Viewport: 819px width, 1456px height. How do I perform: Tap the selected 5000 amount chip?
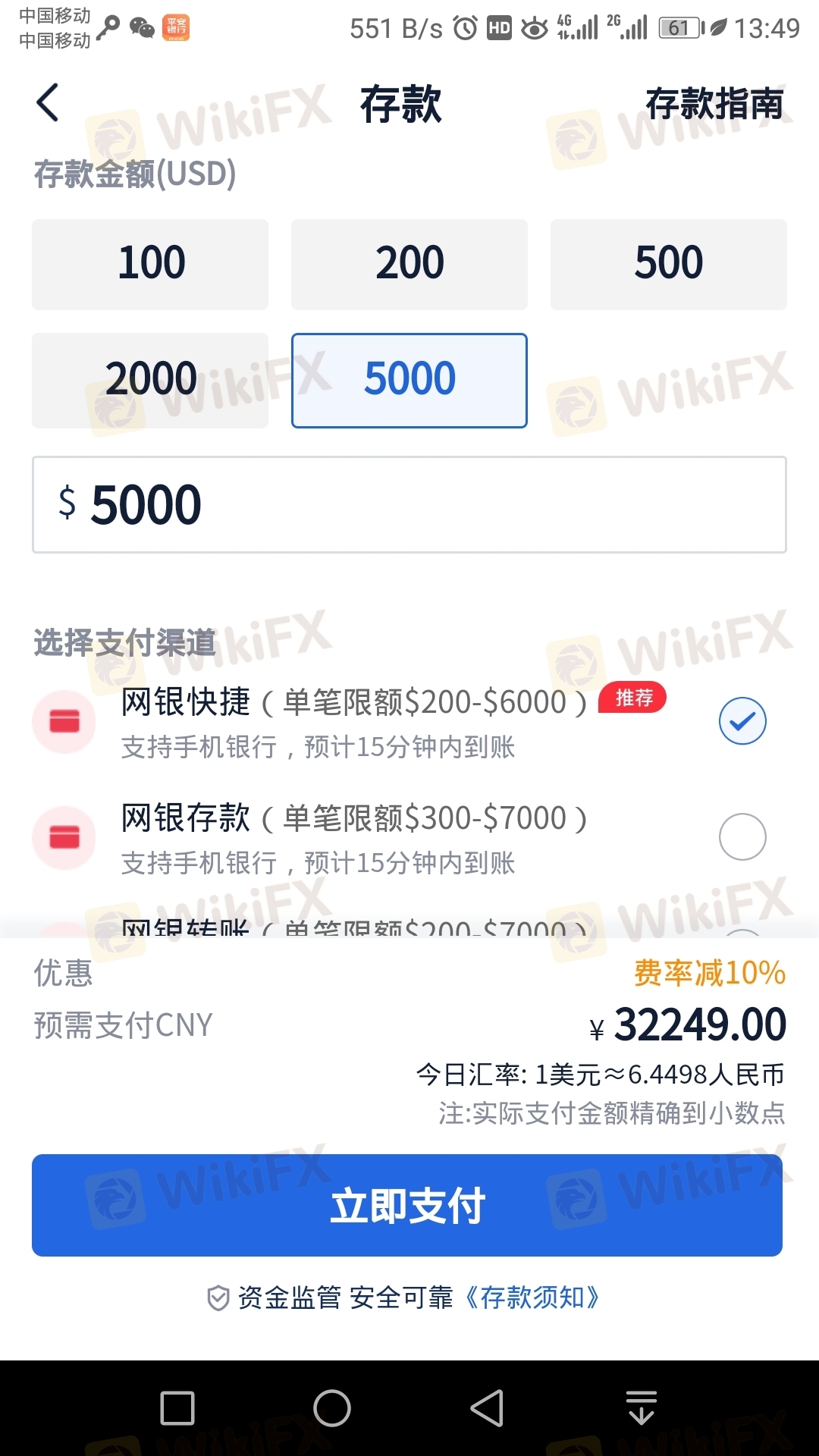pyautogui.click(x=409, y=380)
